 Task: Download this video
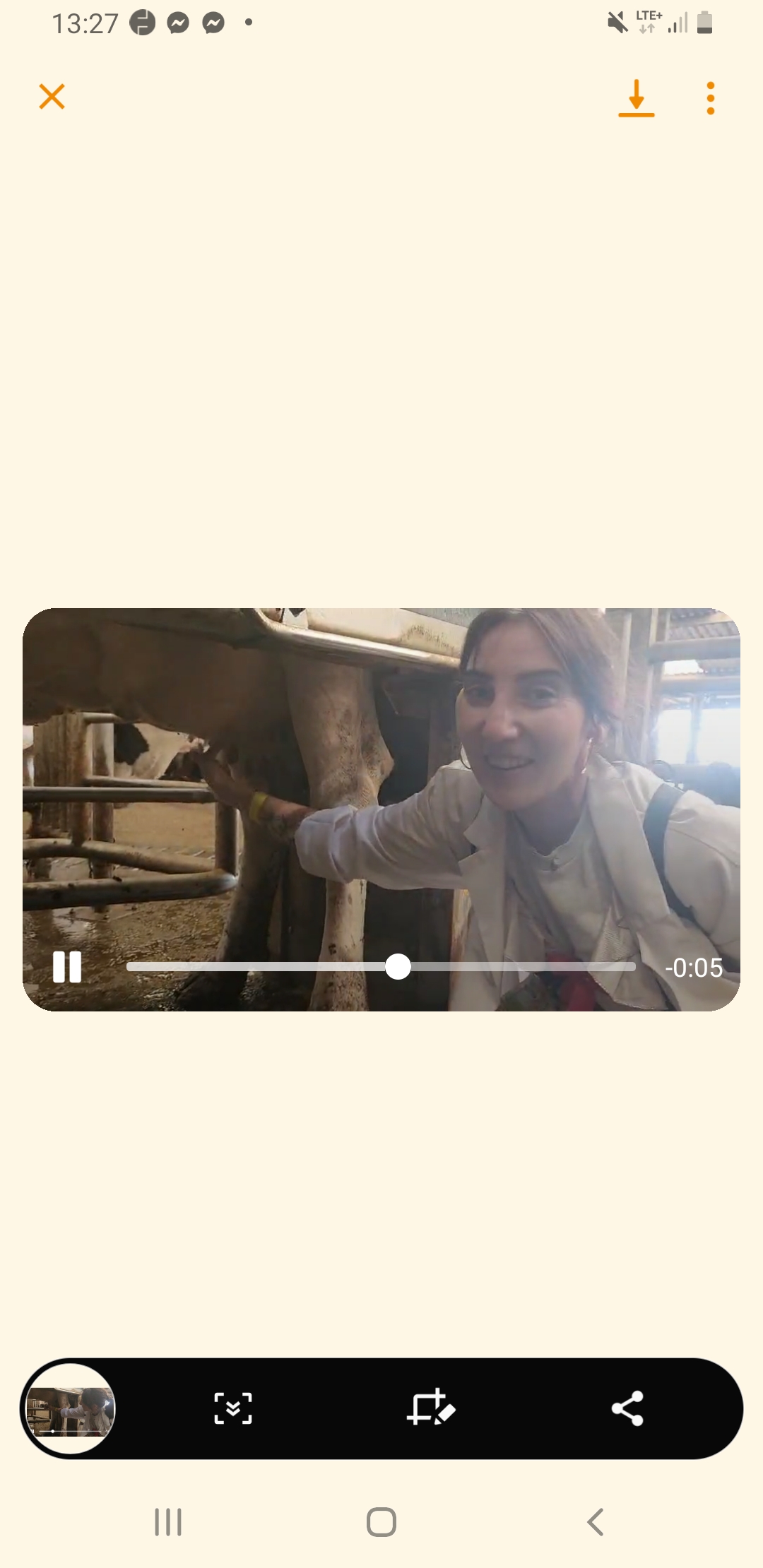pos(636,98)
